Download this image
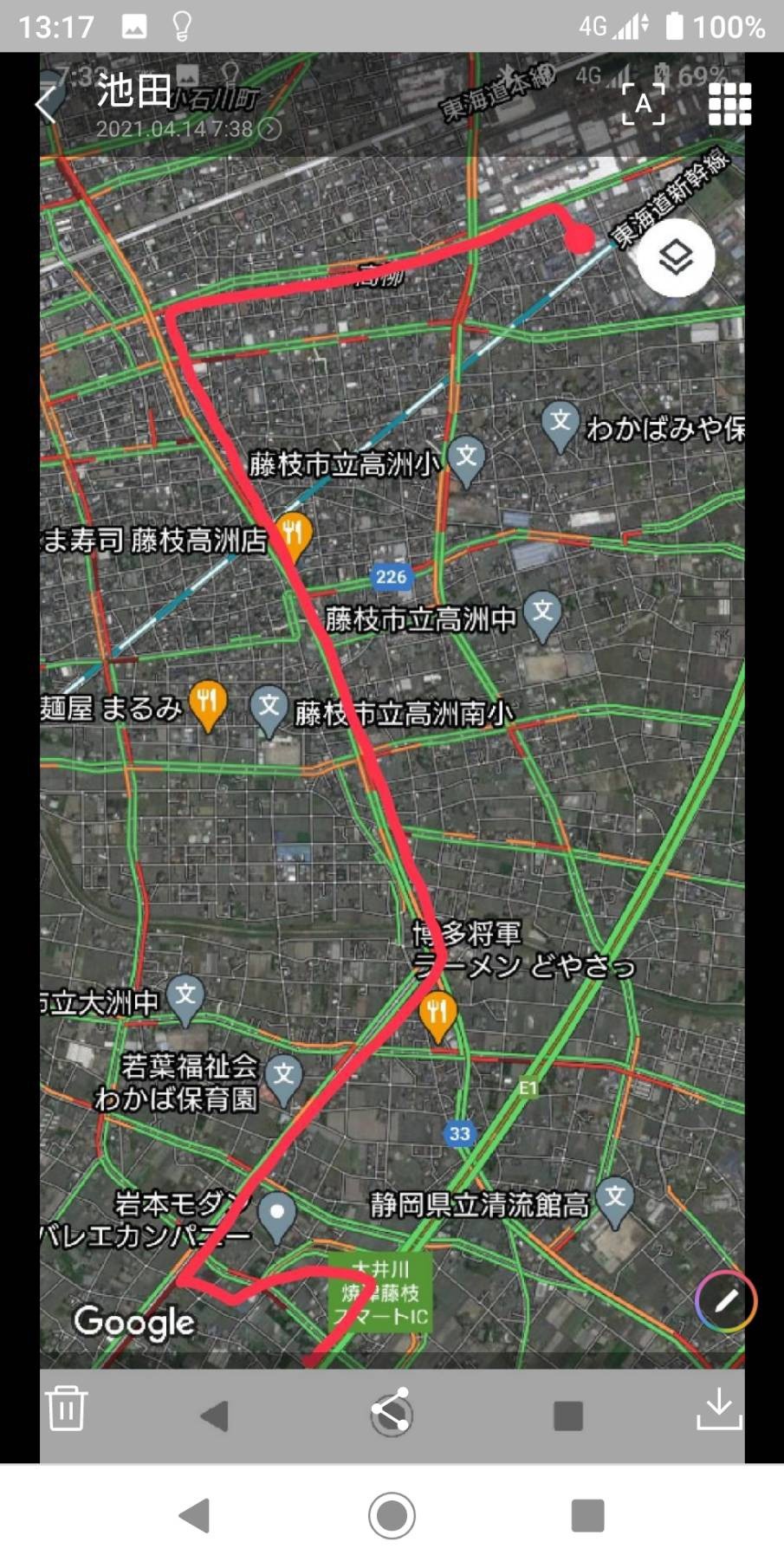 click(x=719, y=1408)
